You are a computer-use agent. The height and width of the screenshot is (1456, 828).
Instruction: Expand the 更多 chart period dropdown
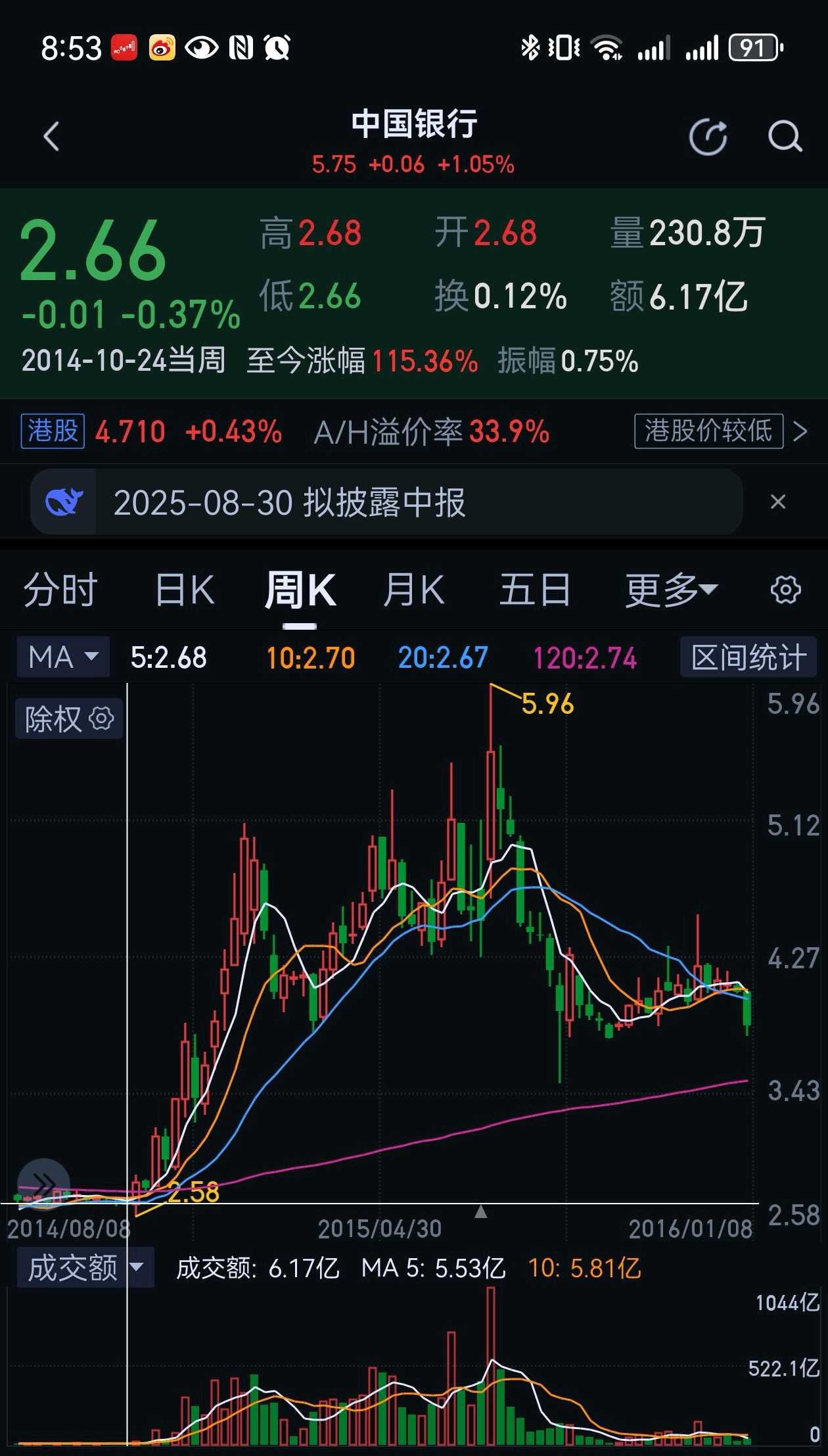point(671,590)
